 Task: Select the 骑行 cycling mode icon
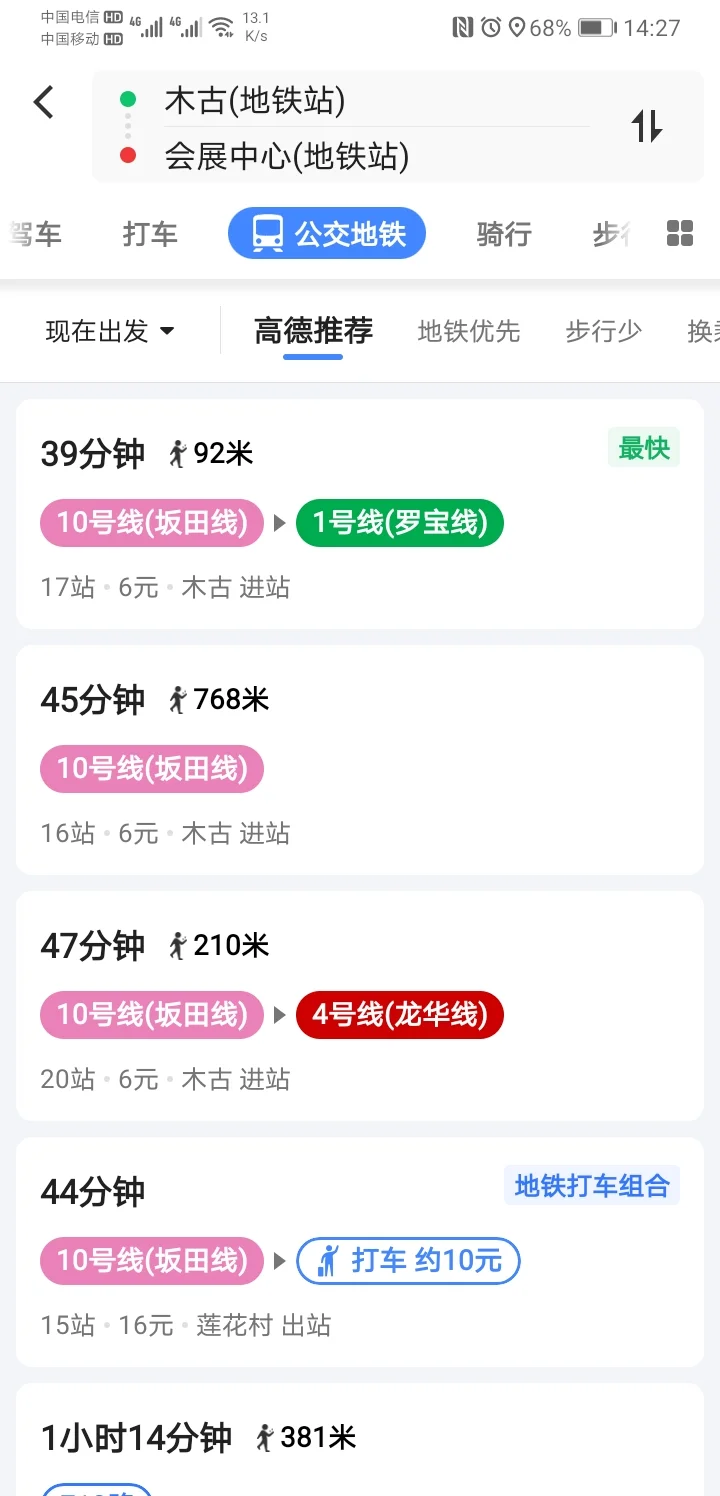[x=503, y=233]
